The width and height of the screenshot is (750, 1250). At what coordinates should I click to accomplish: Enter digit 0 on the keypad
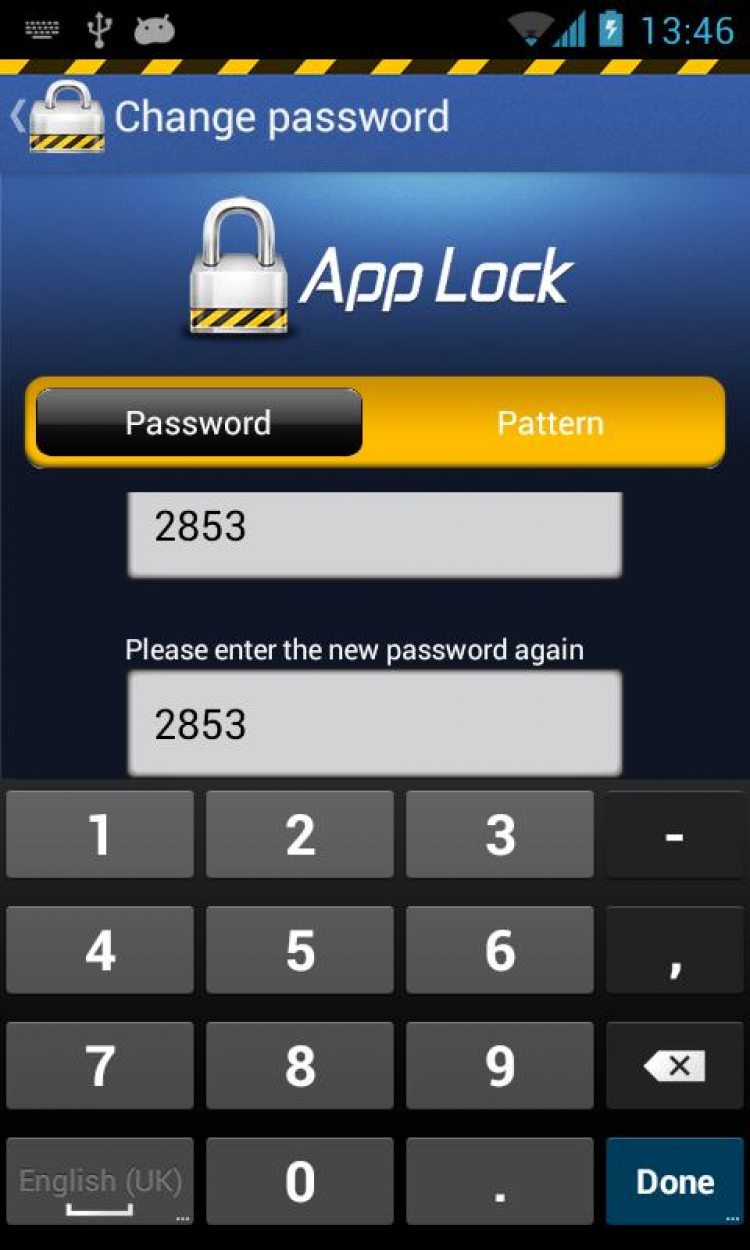pyautogui.click(x=300, y=1181)
